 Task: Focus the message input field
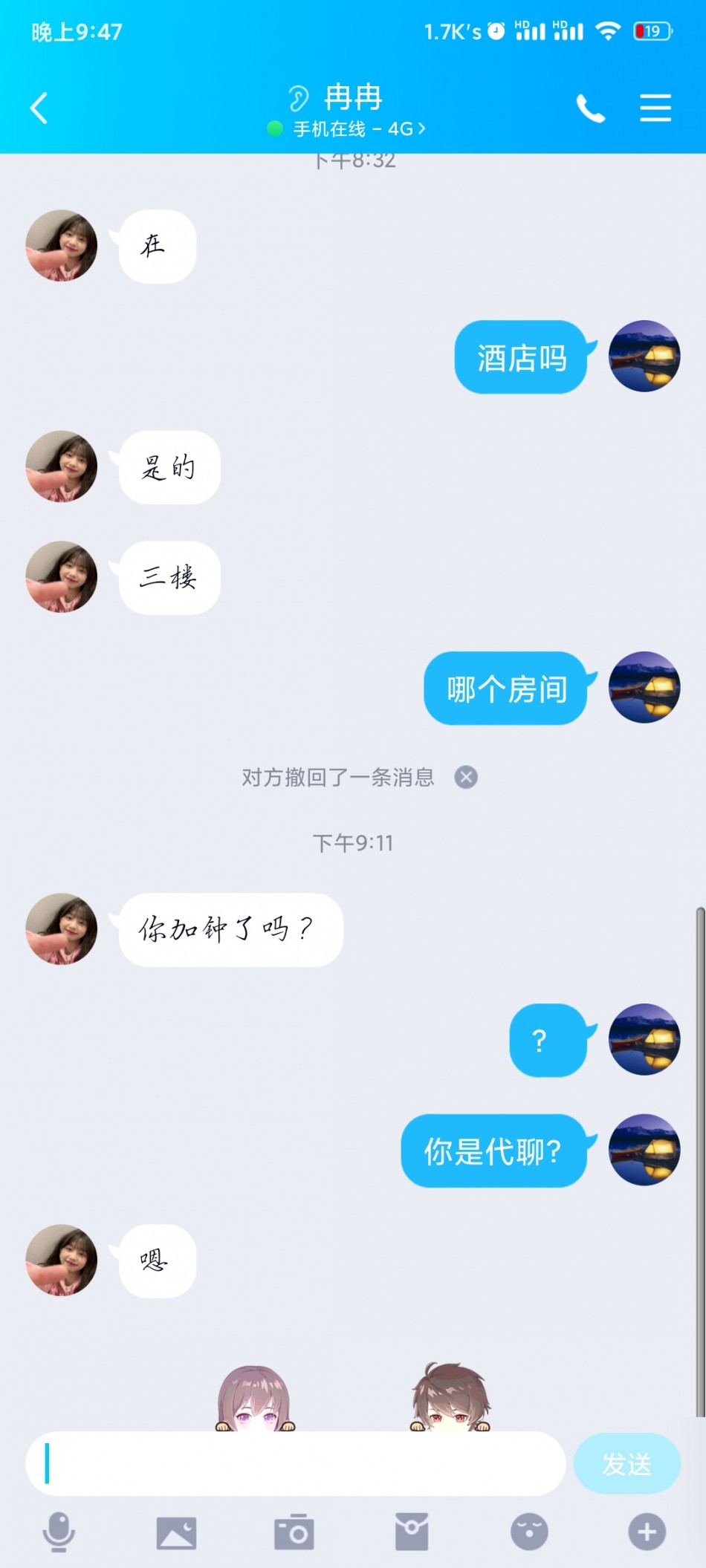[297, 1463]
